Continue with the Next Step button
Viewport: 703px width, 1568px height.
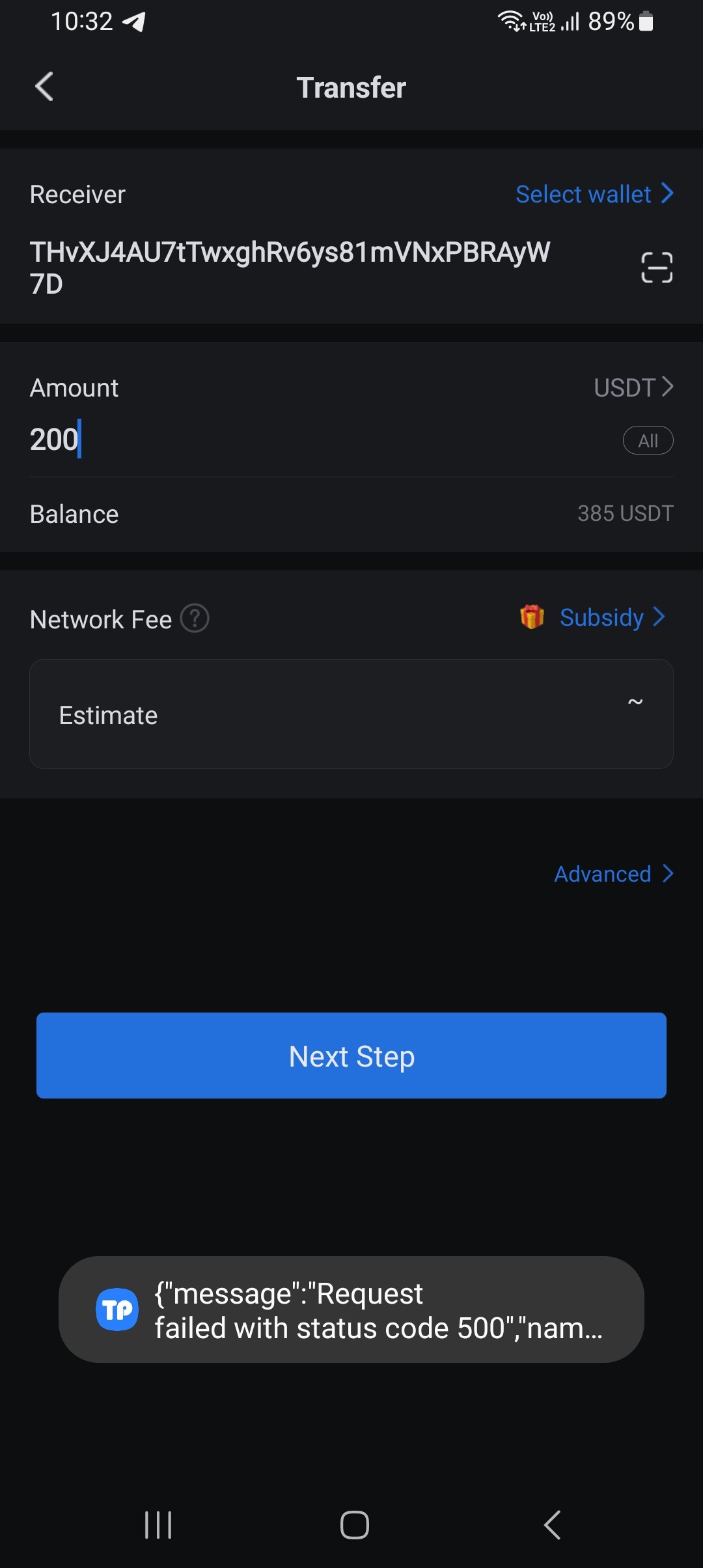point(351,1056)
